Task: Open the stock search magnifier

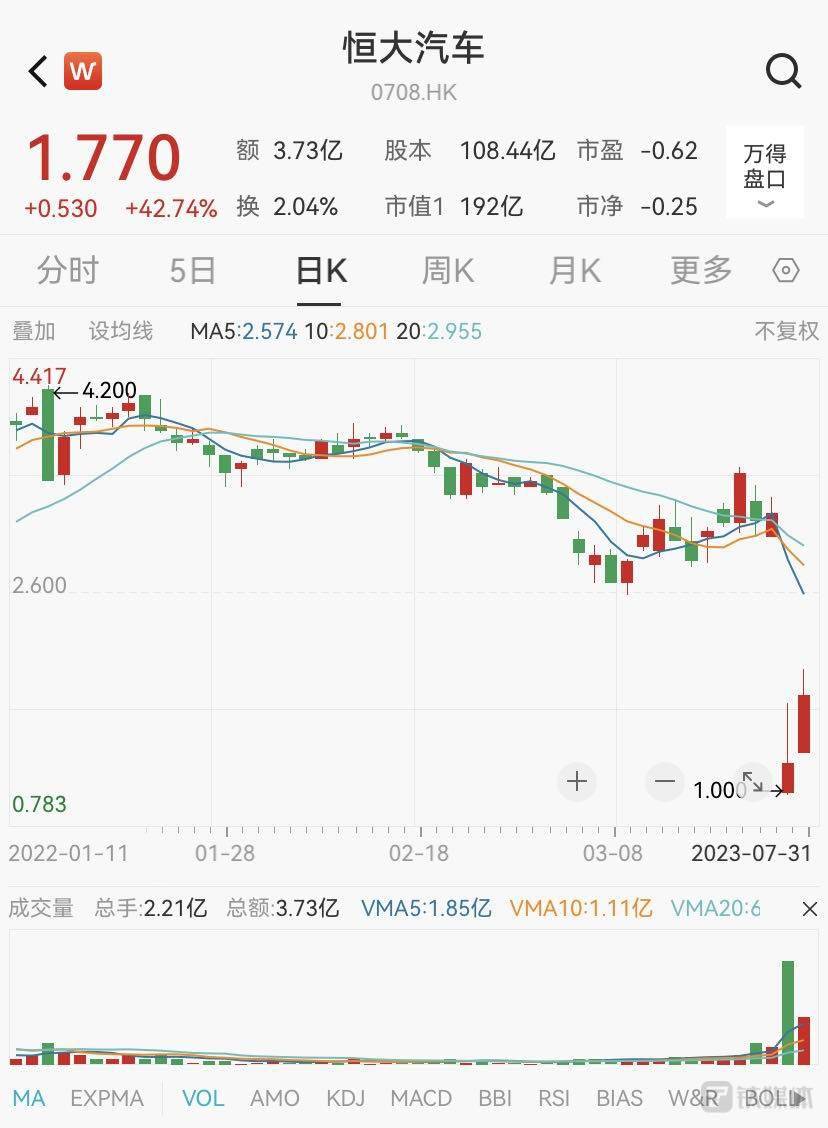Action: (783, 72)
